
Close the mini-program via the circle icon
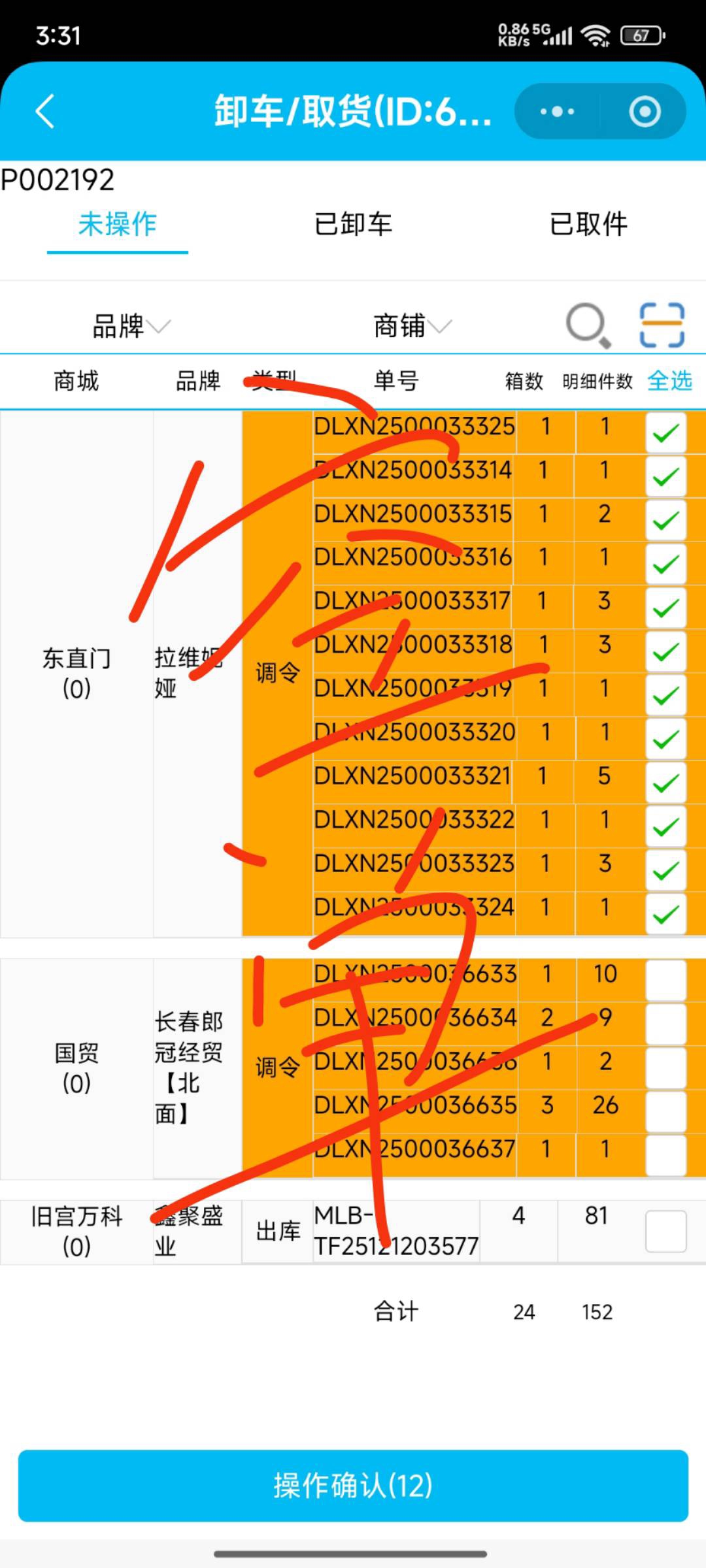(x=645, y=112)
